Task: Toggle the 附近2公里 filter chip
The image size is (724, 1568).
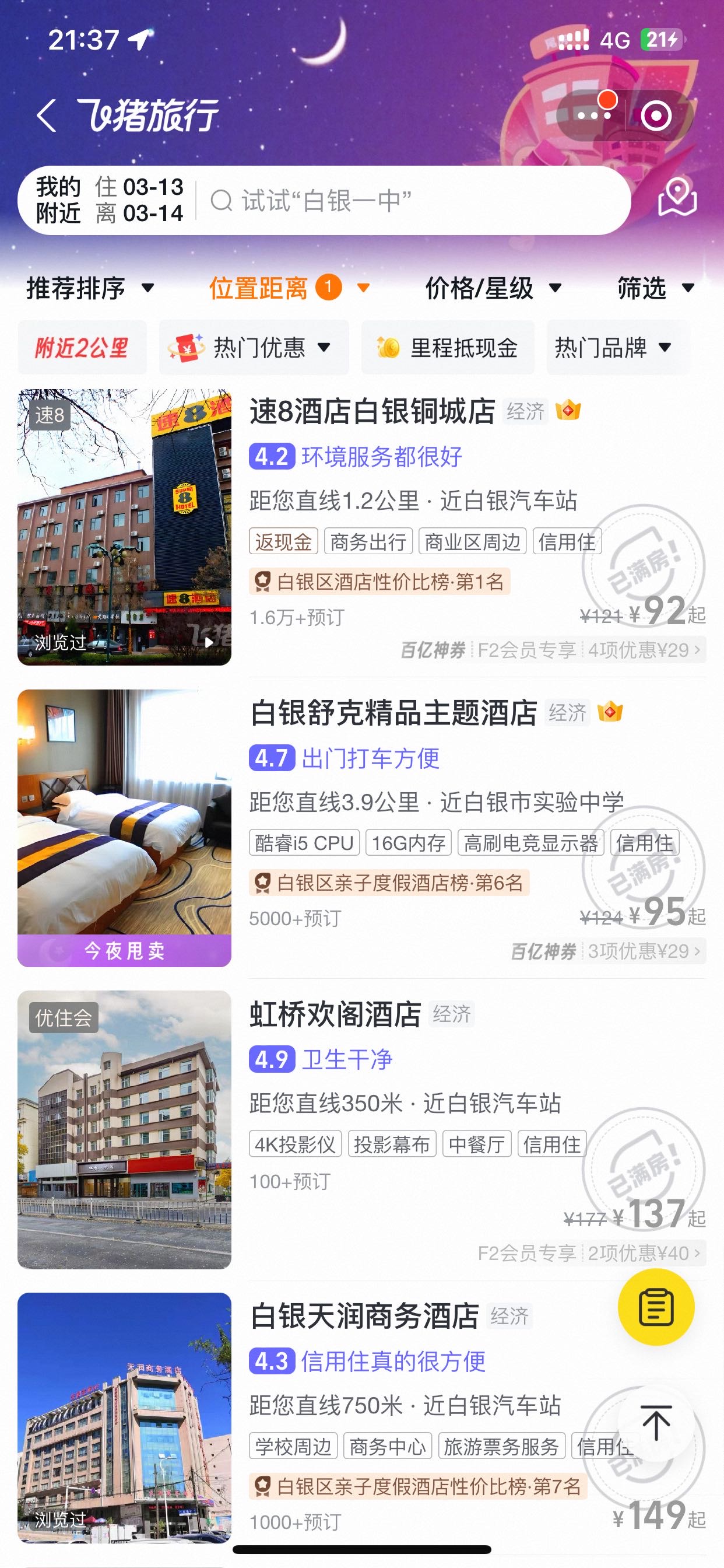Action: click(x=82, y=348)
